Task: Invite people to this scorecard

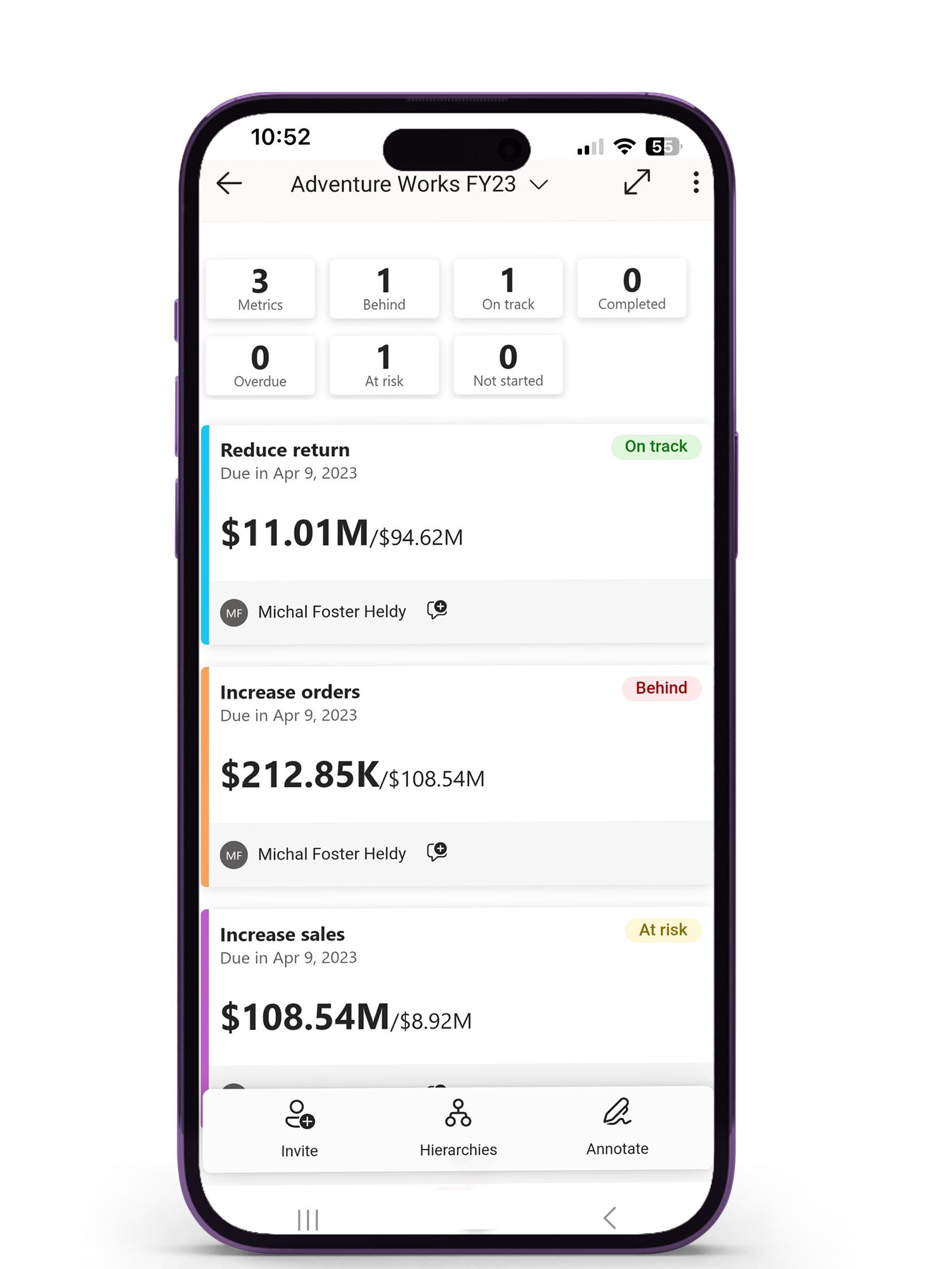Action: 299,1127
